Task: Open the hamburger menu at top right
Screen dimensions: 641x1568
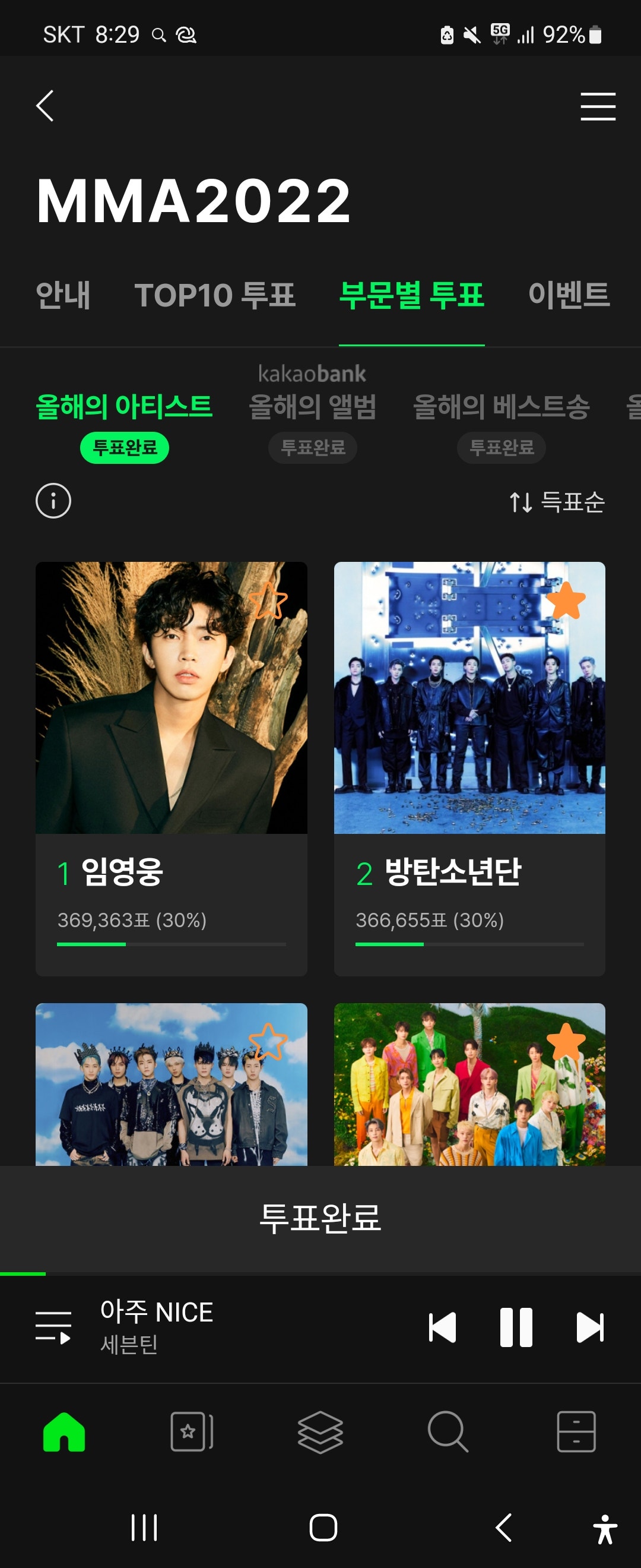Action: coord(598,106)
